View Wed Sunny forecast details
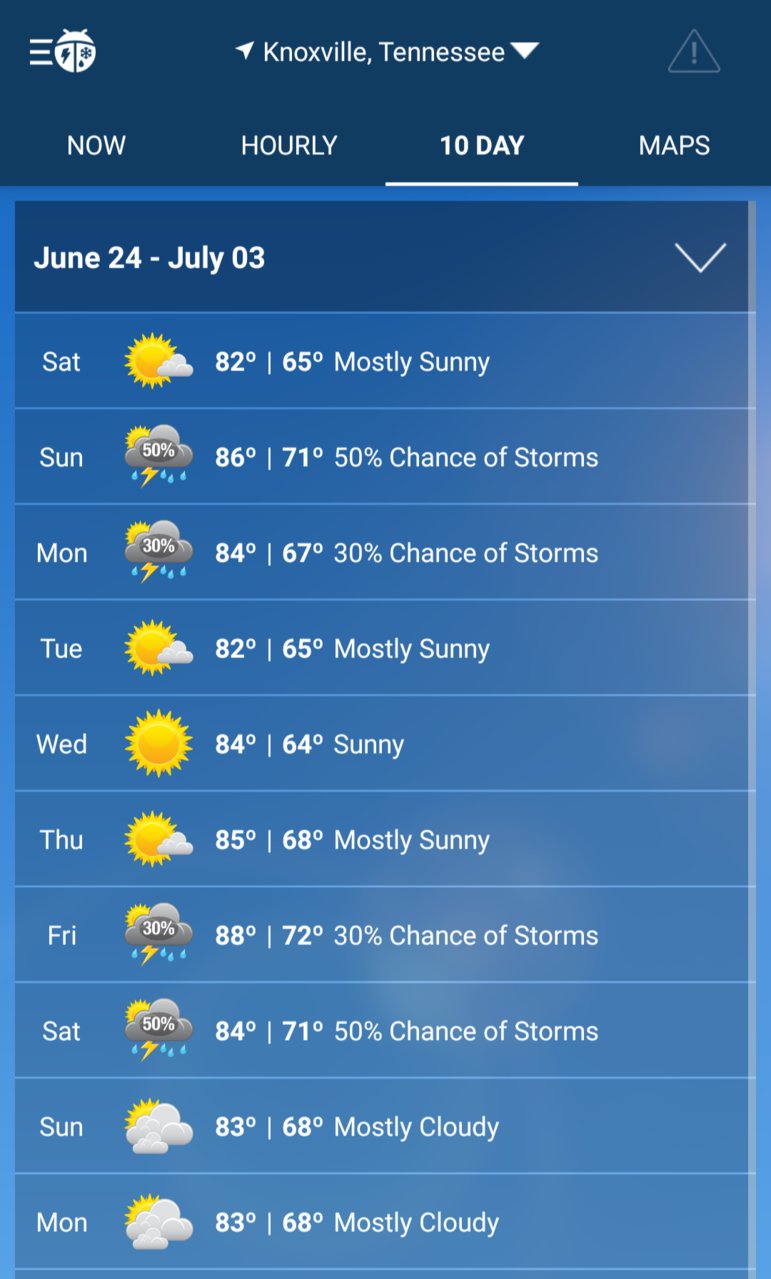Image resolution: width=771 pixels, height=1279 pixels. pos(380,744)
